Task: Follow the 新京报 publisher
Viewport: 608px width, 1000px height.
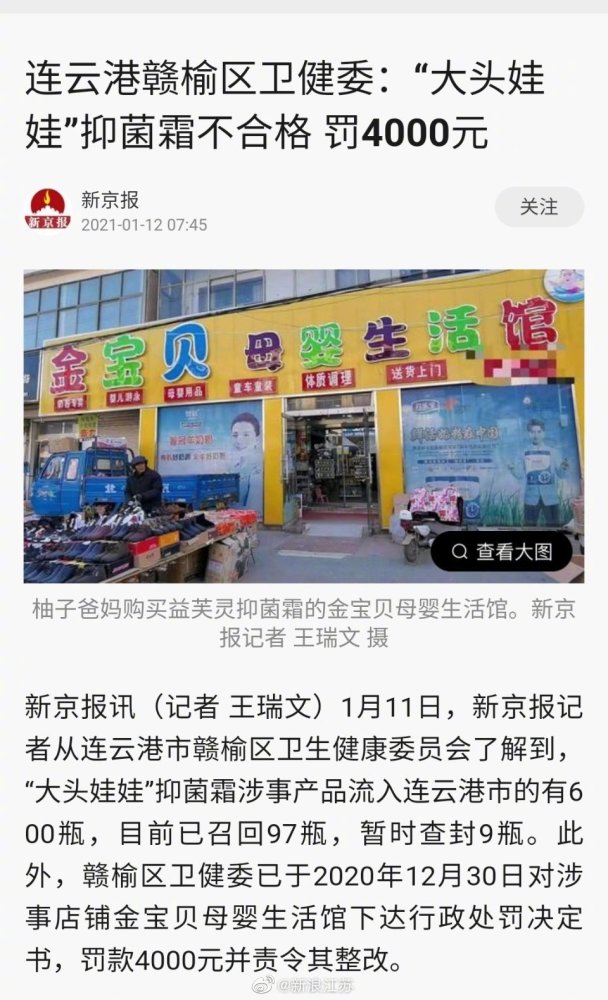Action: point(539,207)
